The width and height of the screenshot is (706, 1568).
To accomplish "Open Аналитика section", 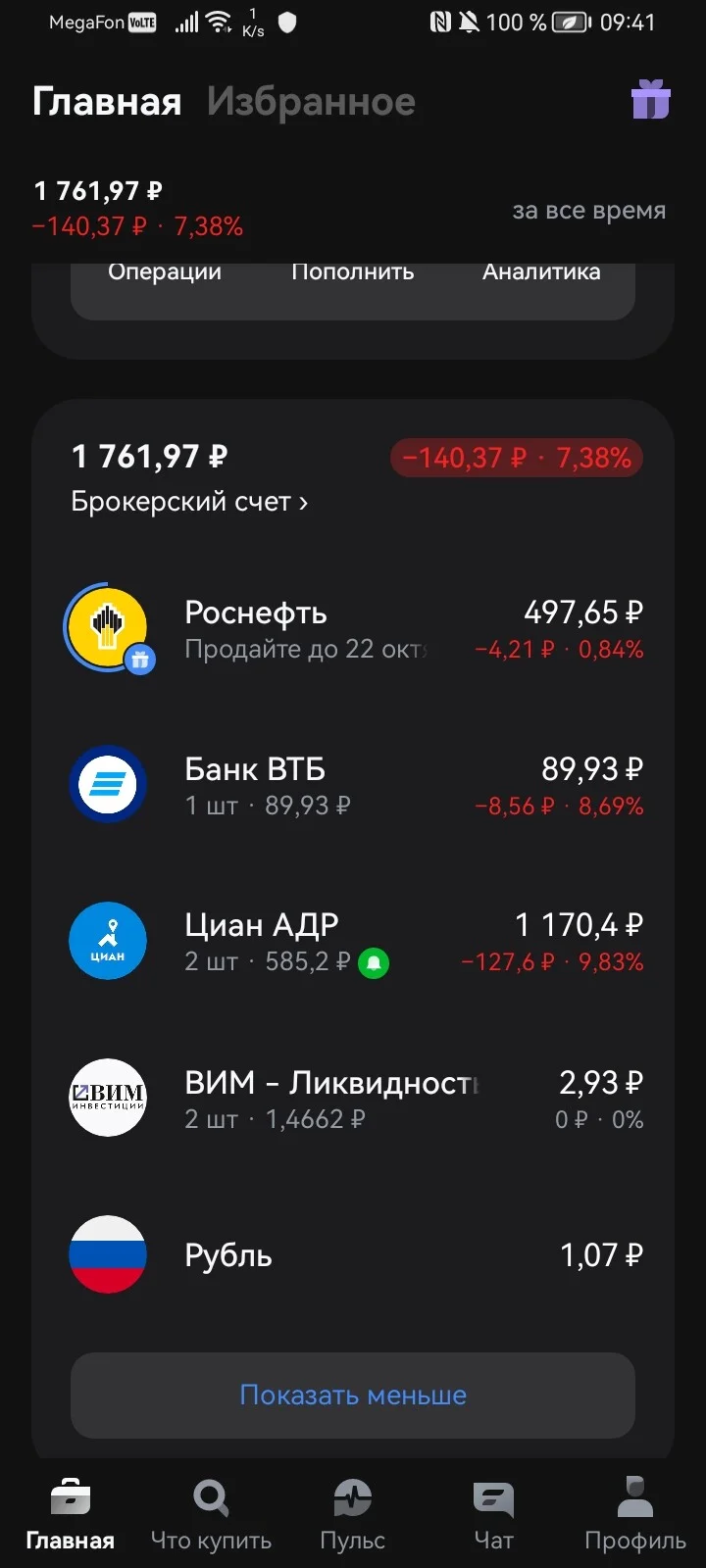I will pyautogui.click(x=541, y=271).
